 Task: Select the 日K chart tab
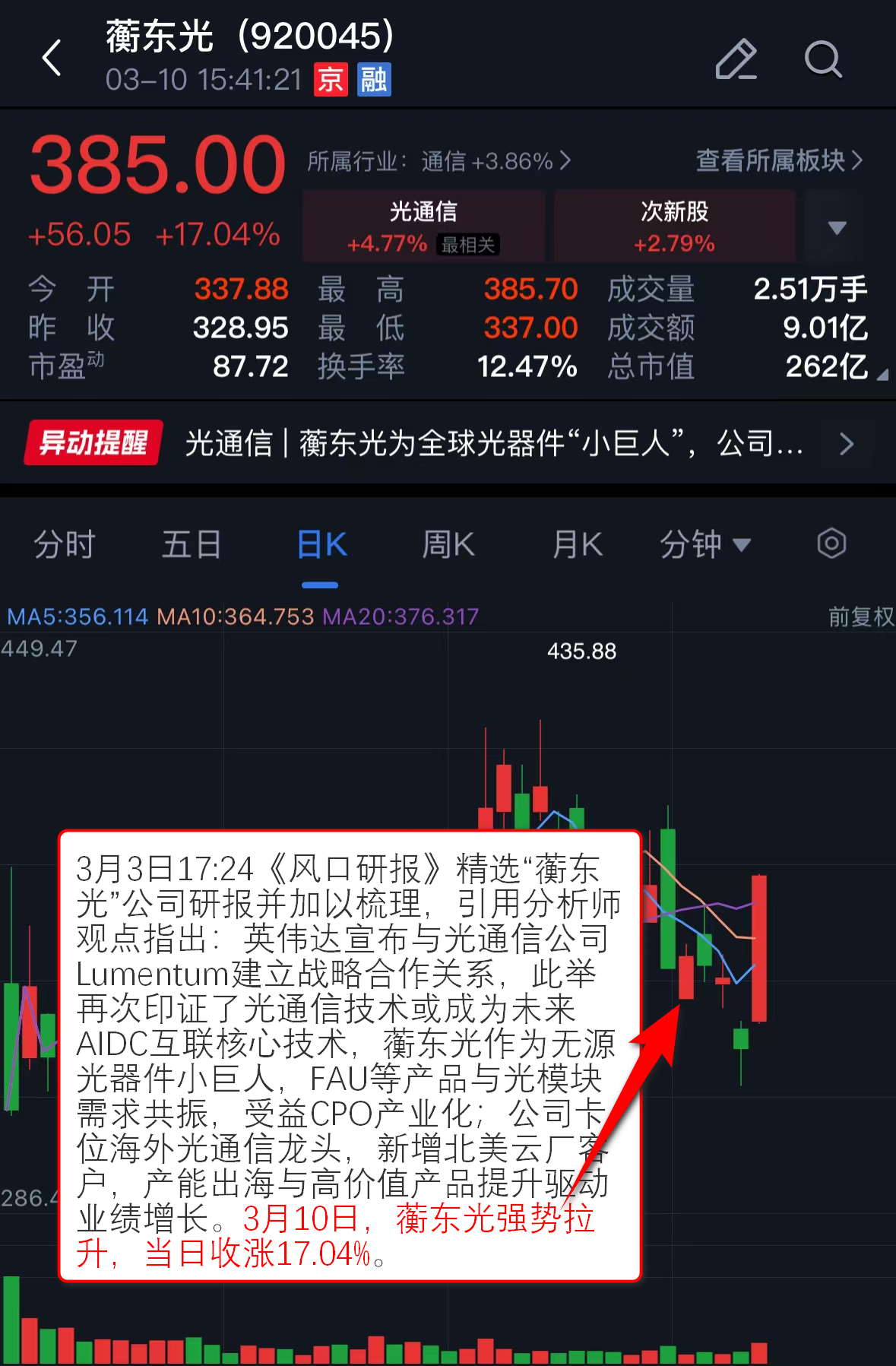(321, 544)
